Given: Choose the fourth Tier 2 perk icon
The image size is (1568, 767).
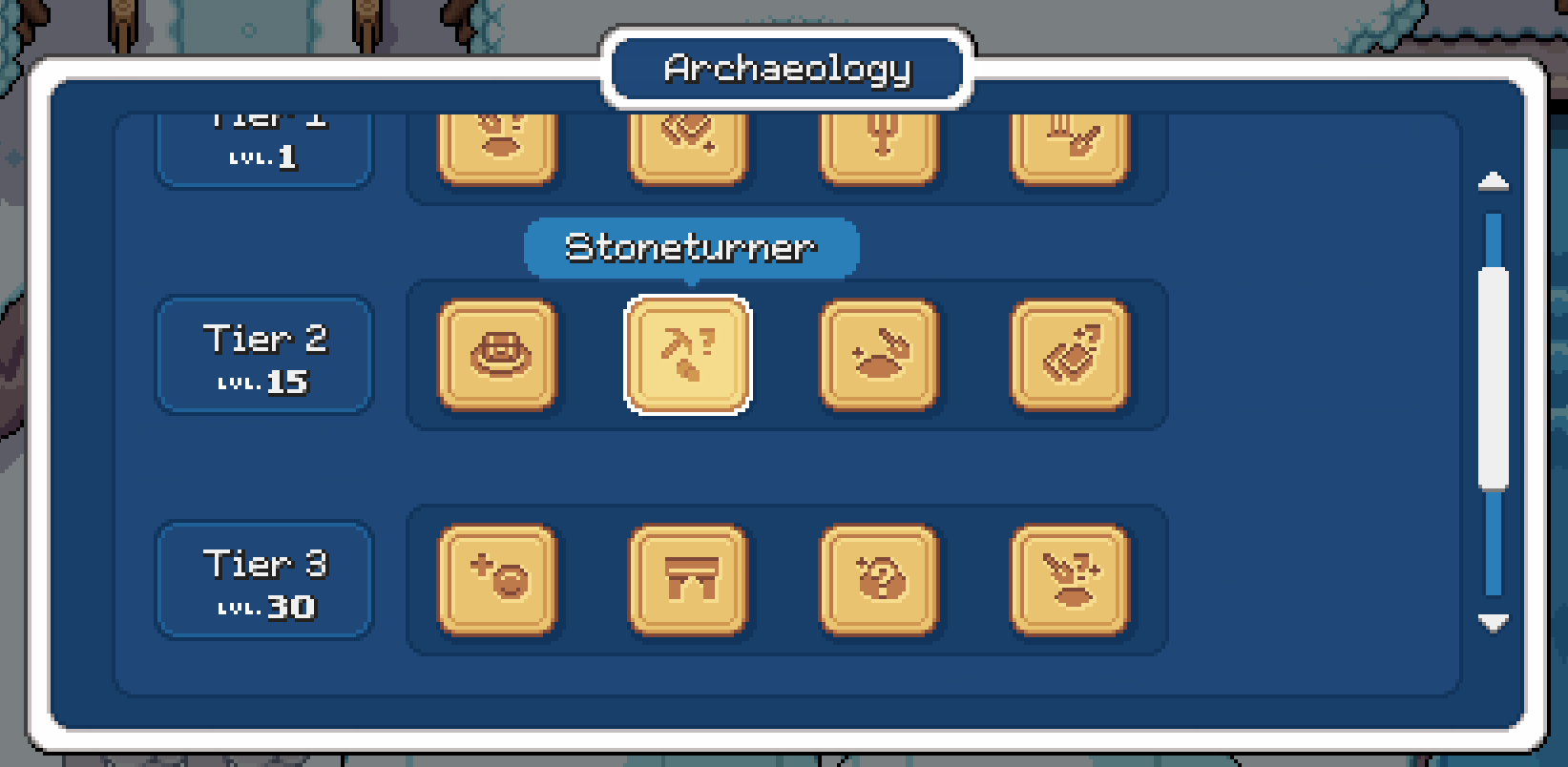Looking at the screenshot, I should tap(1070, 355).
